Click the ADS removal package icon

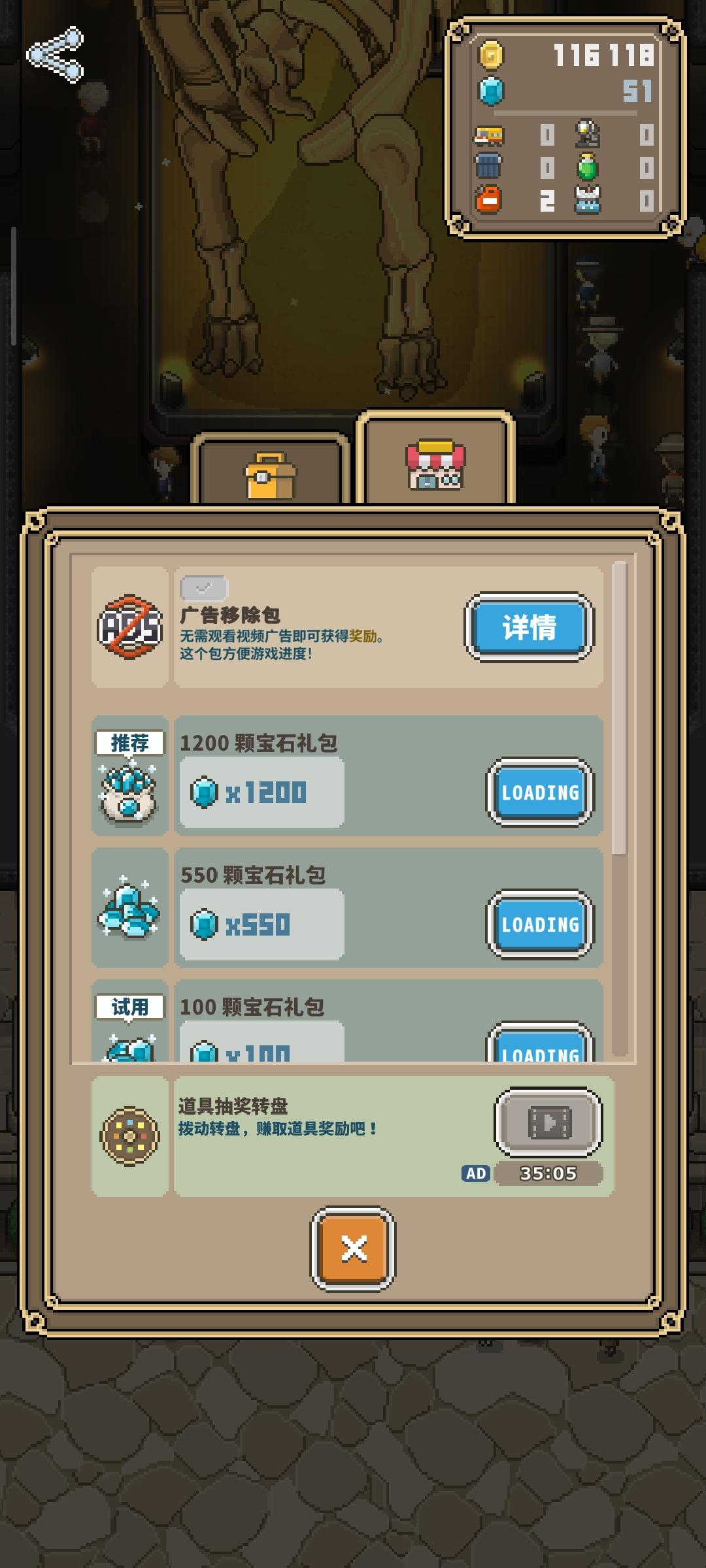[x=129, y=627]
